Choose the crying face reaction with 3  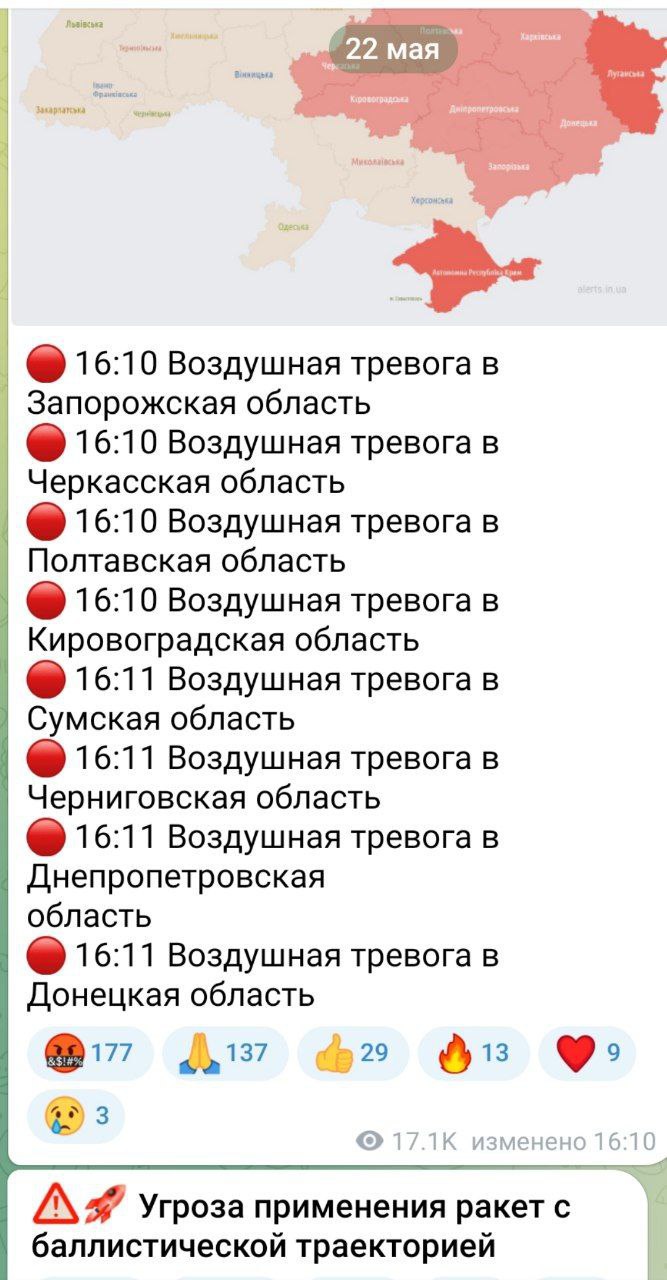(x=76, y=1116)
